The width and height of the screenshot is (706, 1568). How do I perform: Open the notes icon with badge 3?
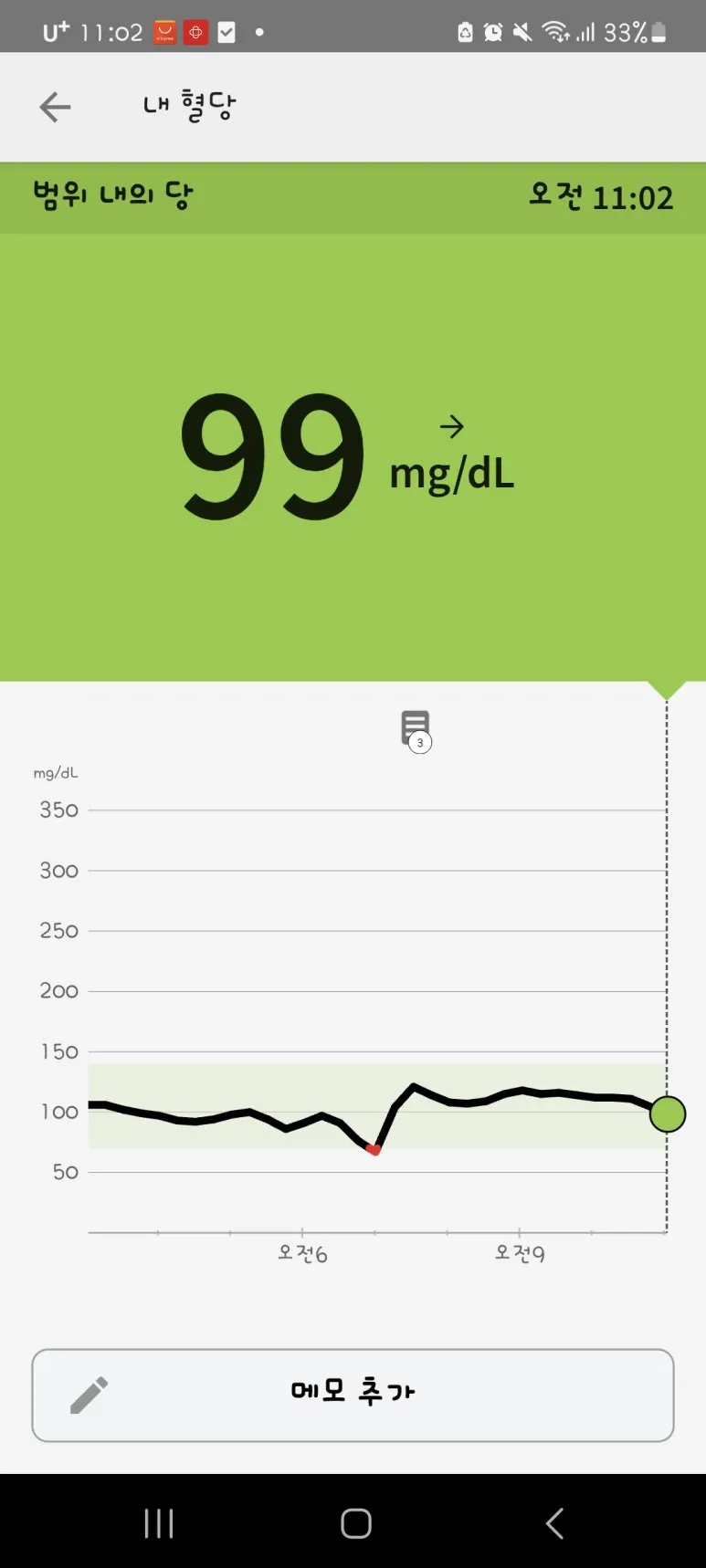click(x=416, y=729)
